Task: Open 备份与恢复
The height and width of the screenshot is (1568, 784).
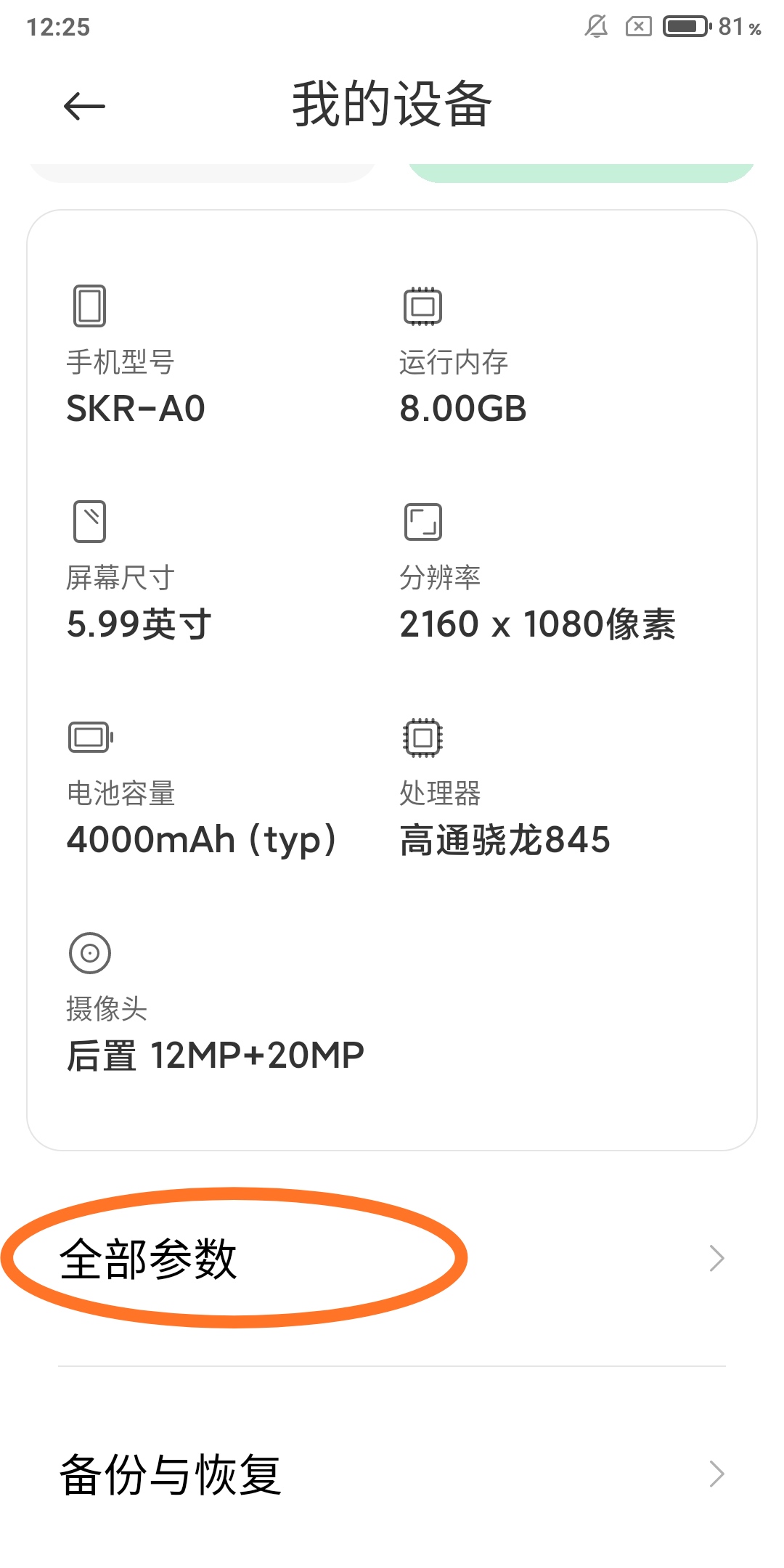Action: (392, 1474)
